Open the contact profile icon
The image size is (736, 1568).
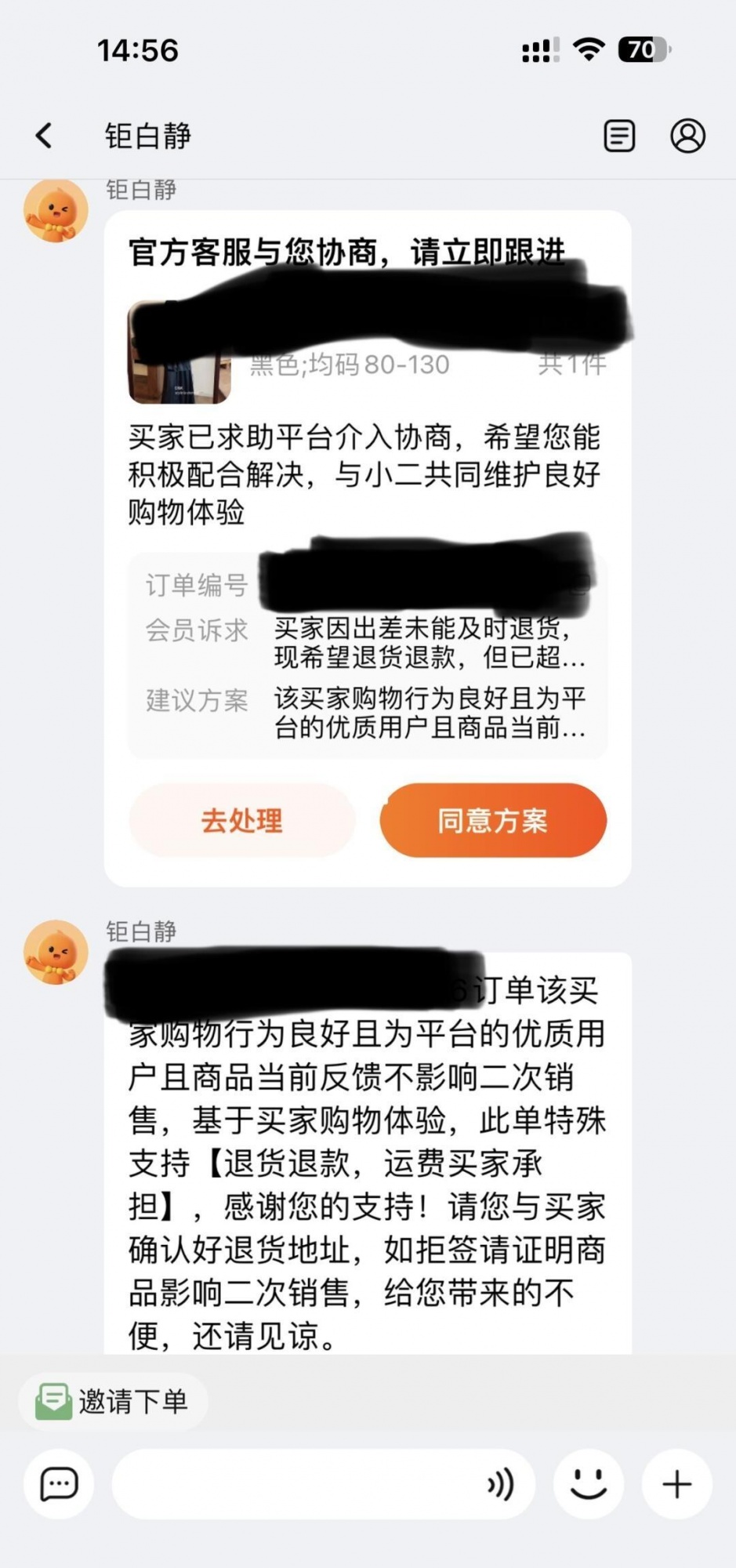pyautogui.click(x=687, y=136)
